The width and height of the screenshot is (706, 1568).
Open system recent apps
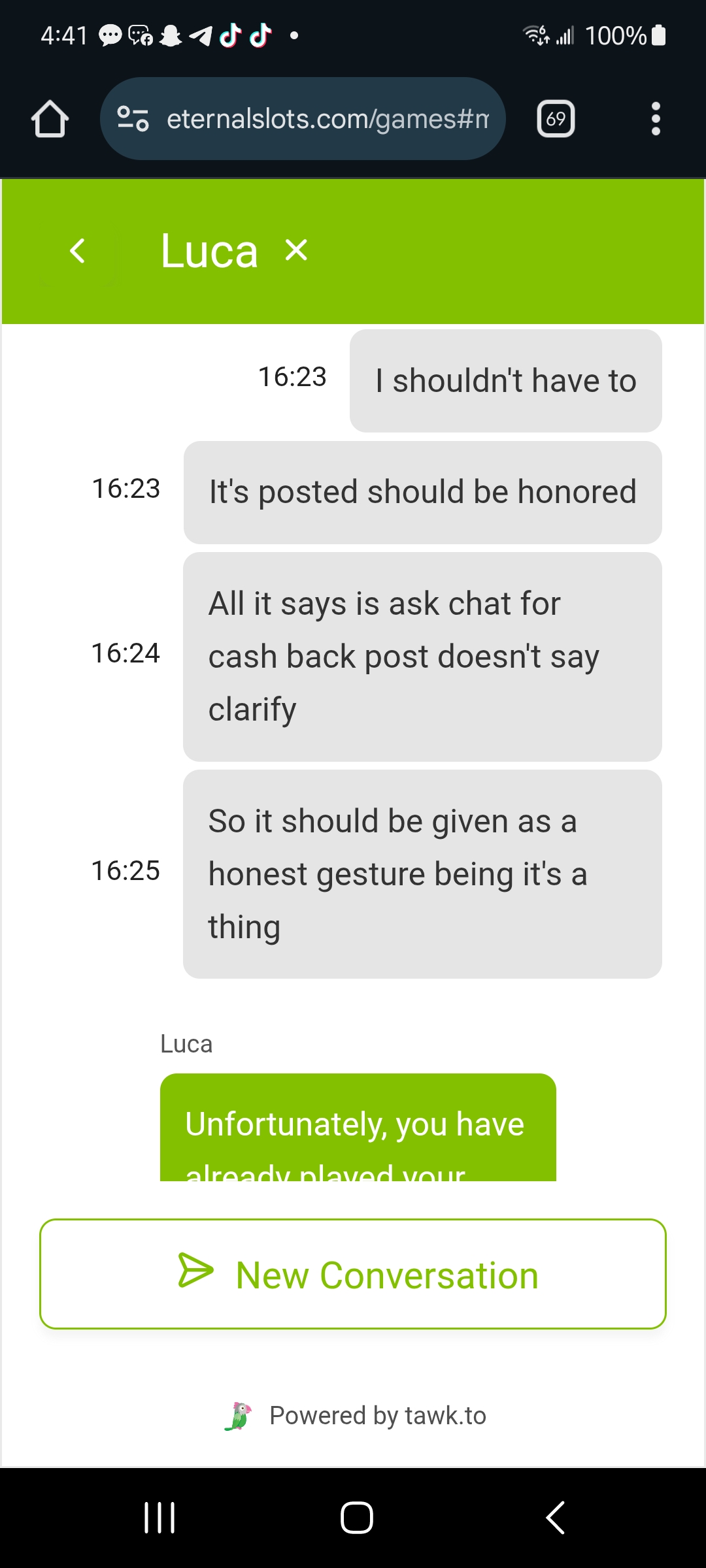click(x=160, y=1517)
